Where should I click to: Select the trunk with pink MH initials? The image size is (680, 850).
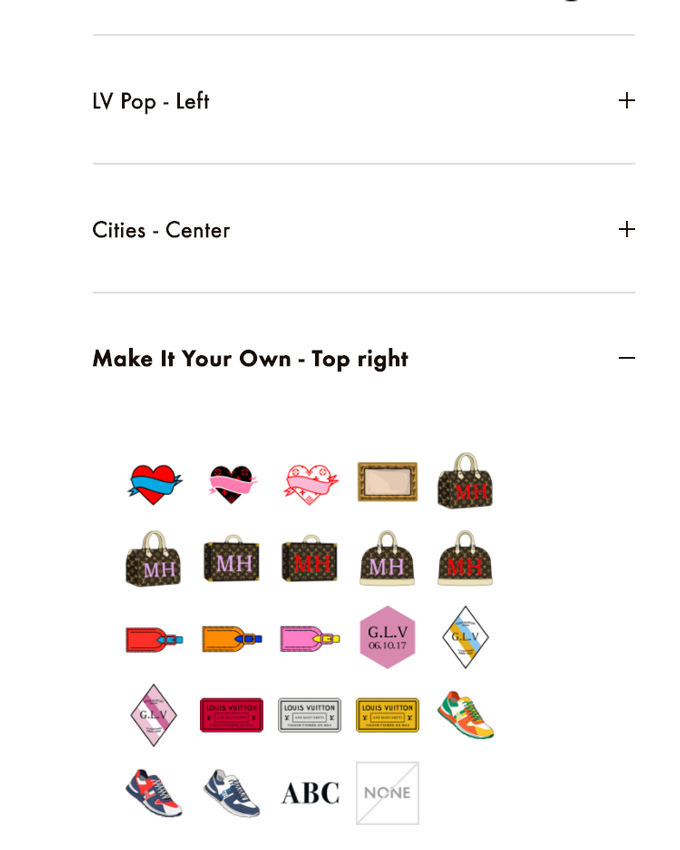[232, 560]
